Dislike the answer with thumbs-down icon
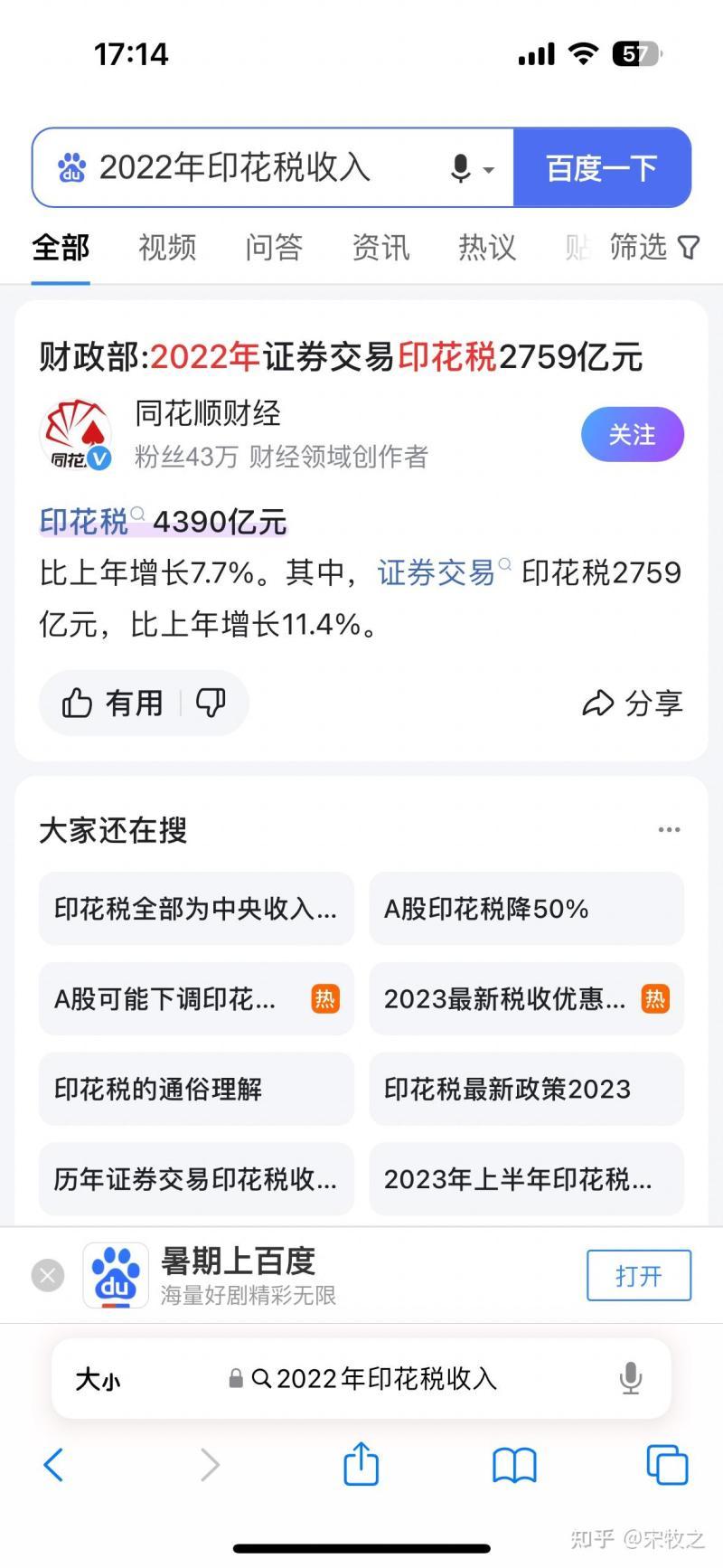 211,703
